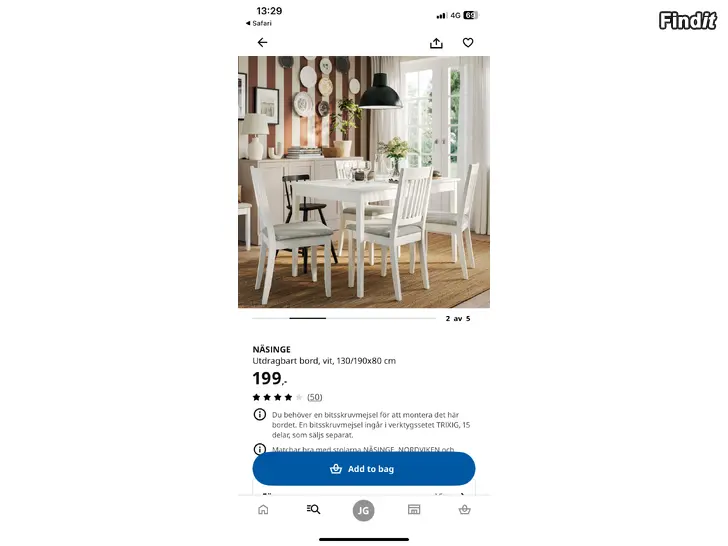The height and width of the screenshot is (546, 728).
Task: Return to Safari via the top link
Action: click(258, 23)
